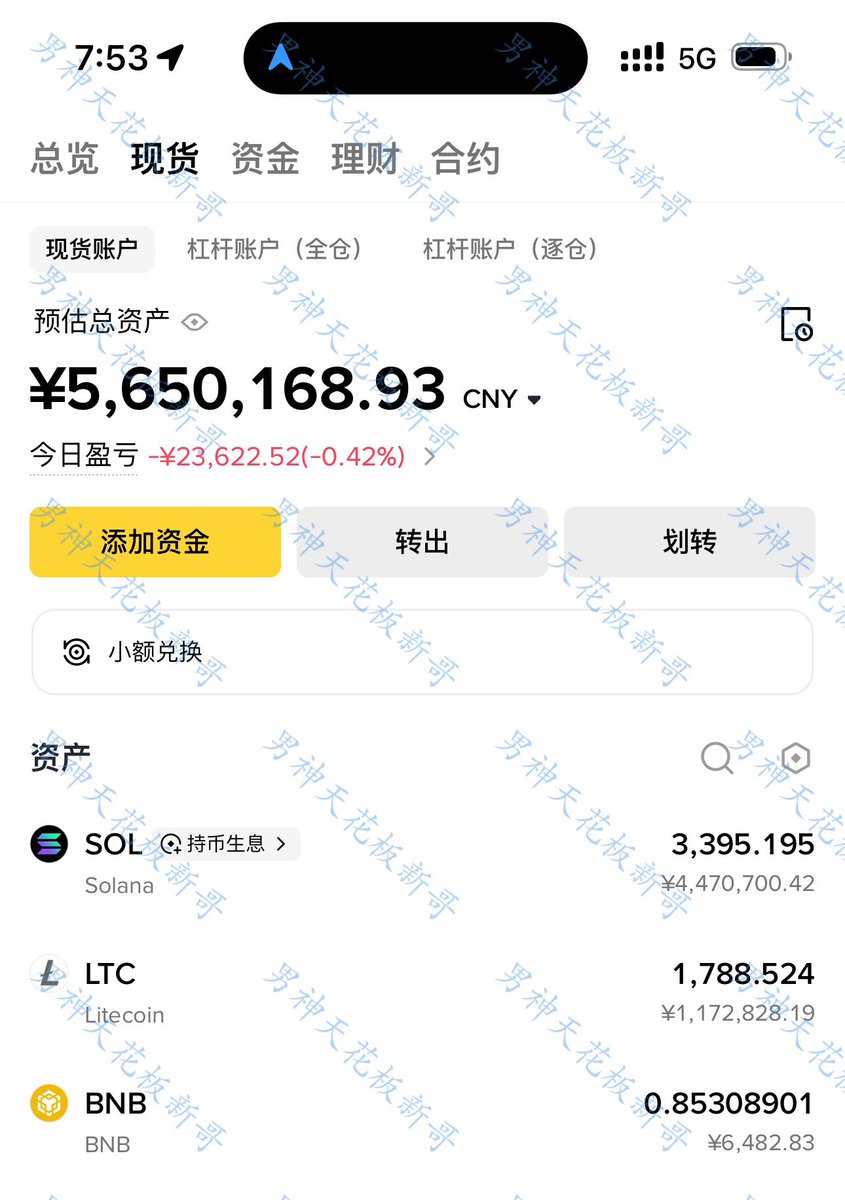The height and width of the screenshot is (1200, 845).
Task: Search within assets list
Action: [x=717, y=758]
